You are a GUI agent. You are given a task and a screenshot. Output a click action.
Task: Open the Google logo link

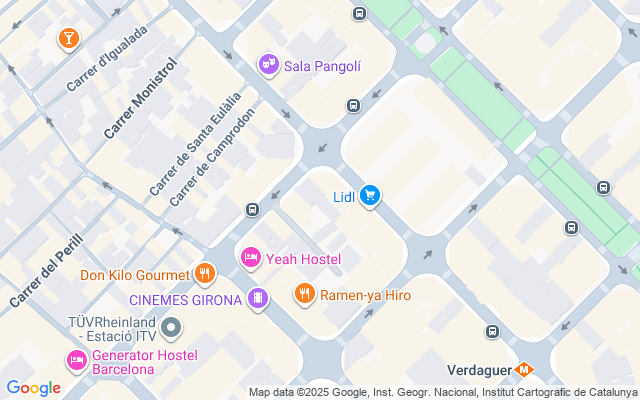pyautogui.click(x=33, y=388)
